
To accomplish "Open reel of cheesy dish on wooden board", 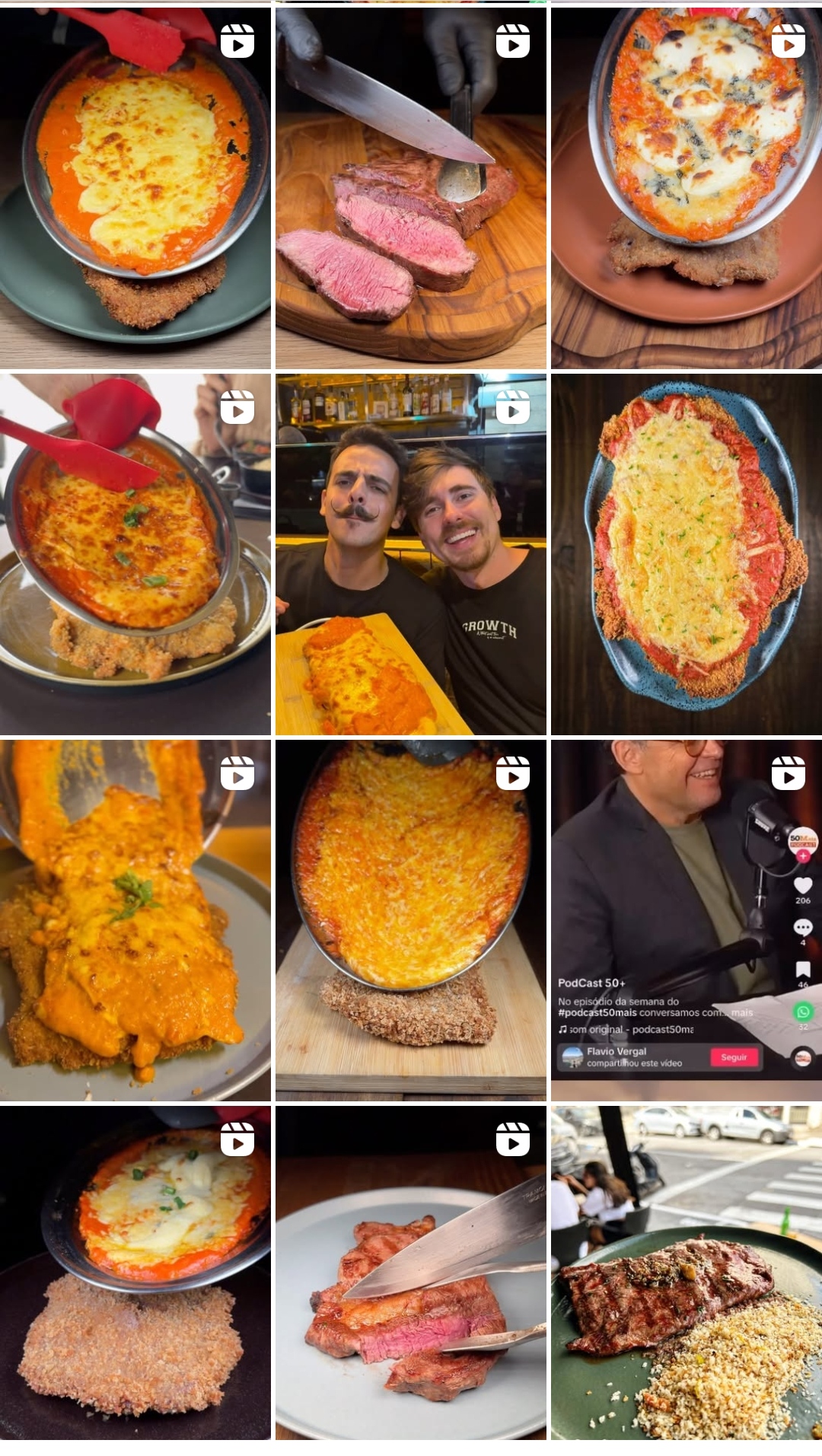I will click(411, 921).
